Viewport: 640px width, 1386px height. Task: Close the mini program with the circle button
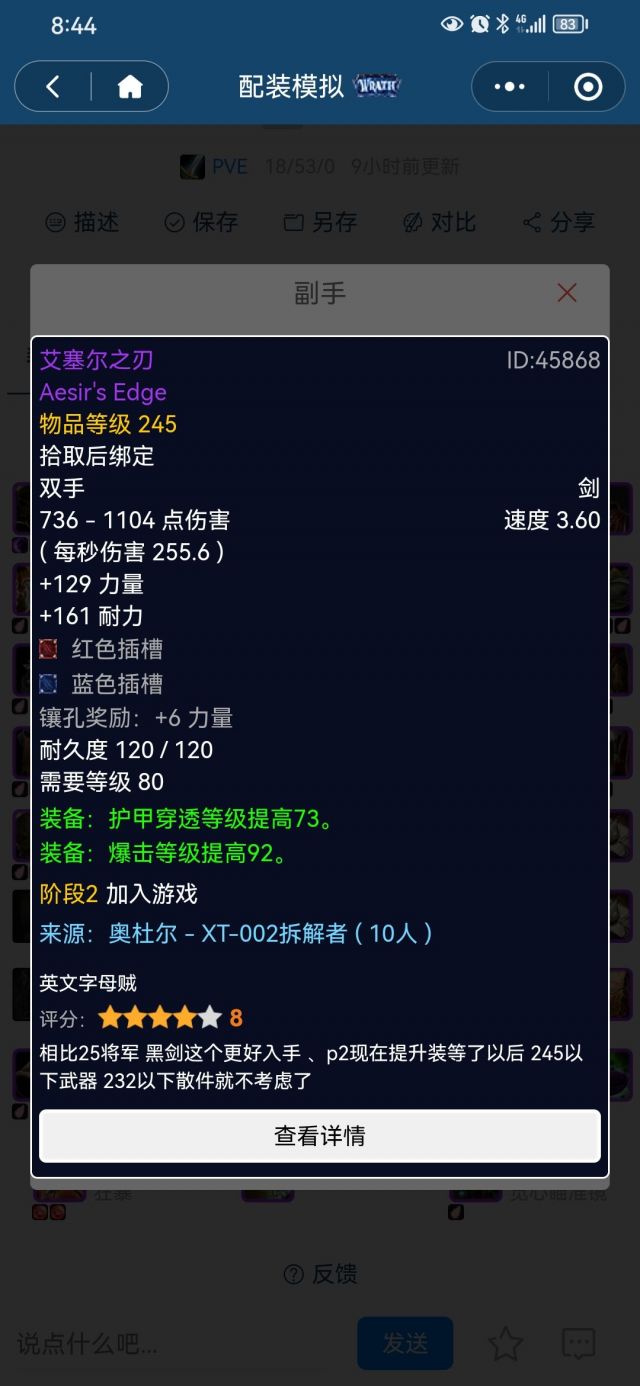click(587, 87)
